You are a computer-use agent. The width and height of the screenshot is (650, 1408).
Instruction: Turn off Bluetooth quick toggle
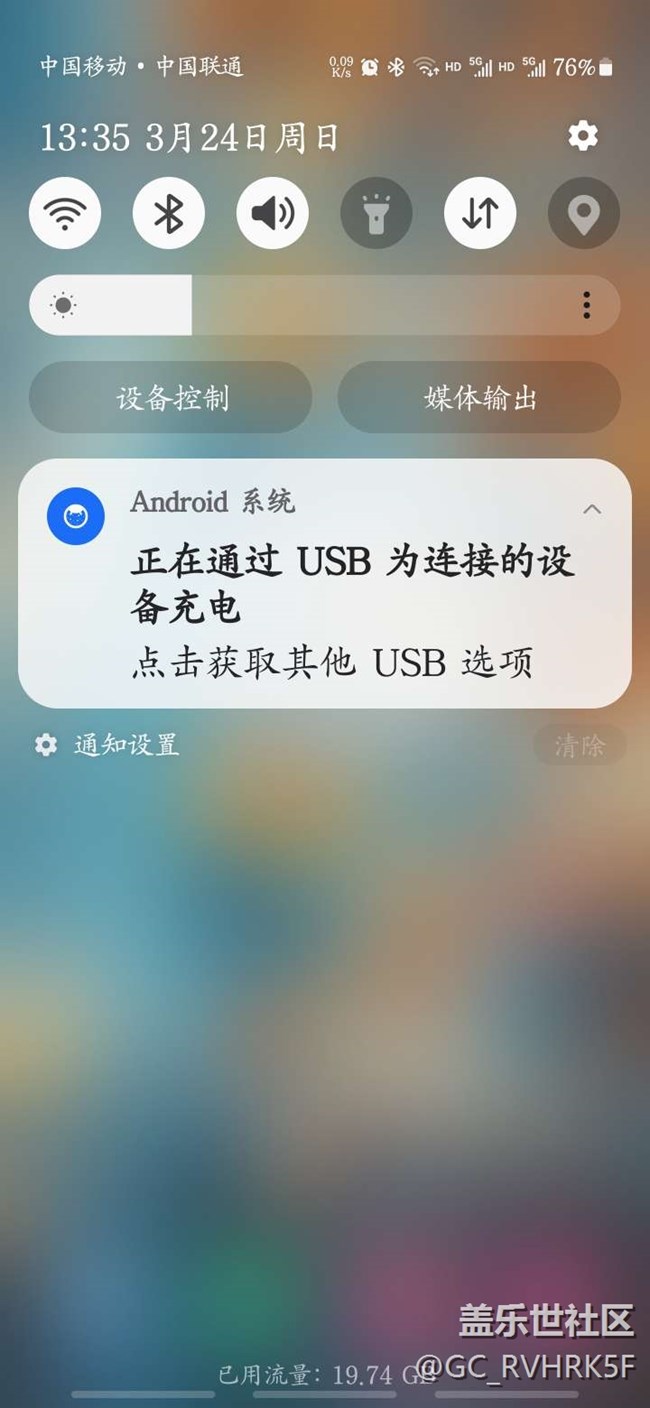click(x=169, y=214)
